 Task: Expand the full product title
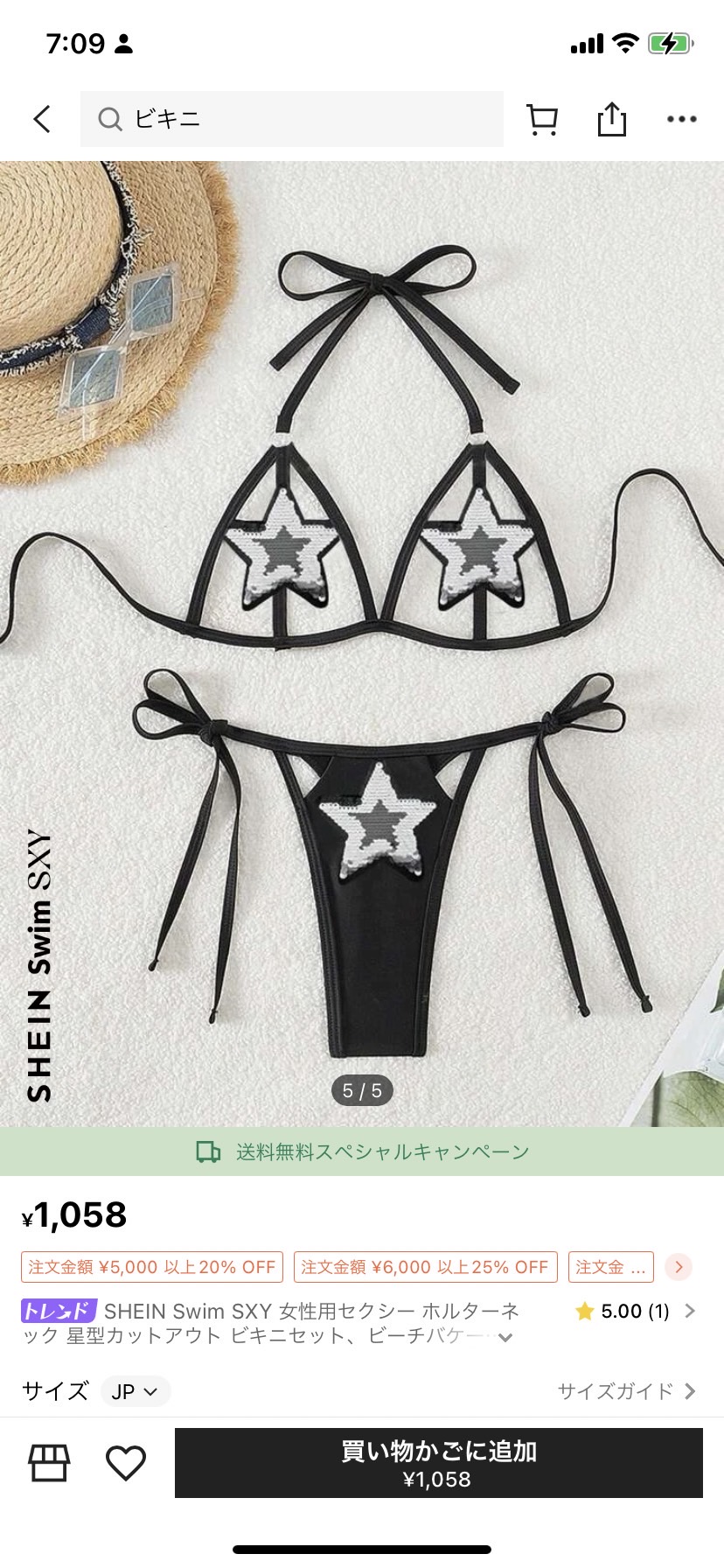click(x=505, y=1336)
